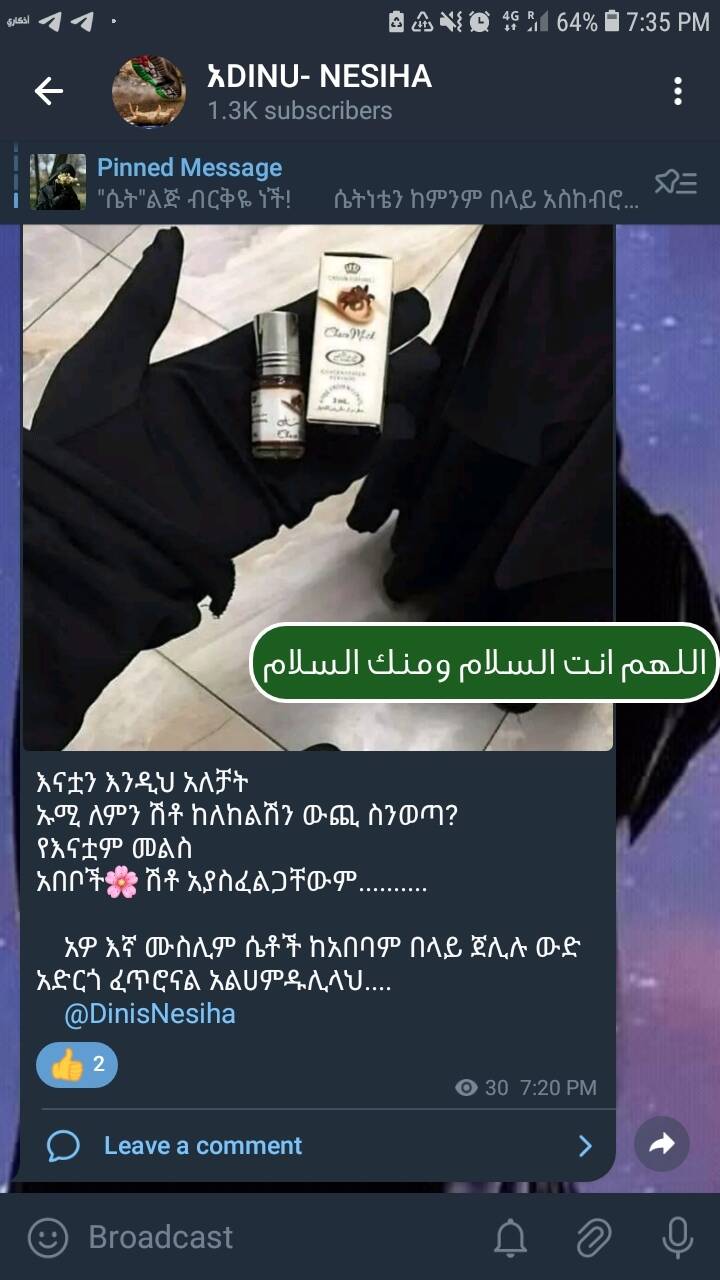Share the post with the forward arrow
This screenshot has width=720, height=1280.
(x=662, y=1145)
